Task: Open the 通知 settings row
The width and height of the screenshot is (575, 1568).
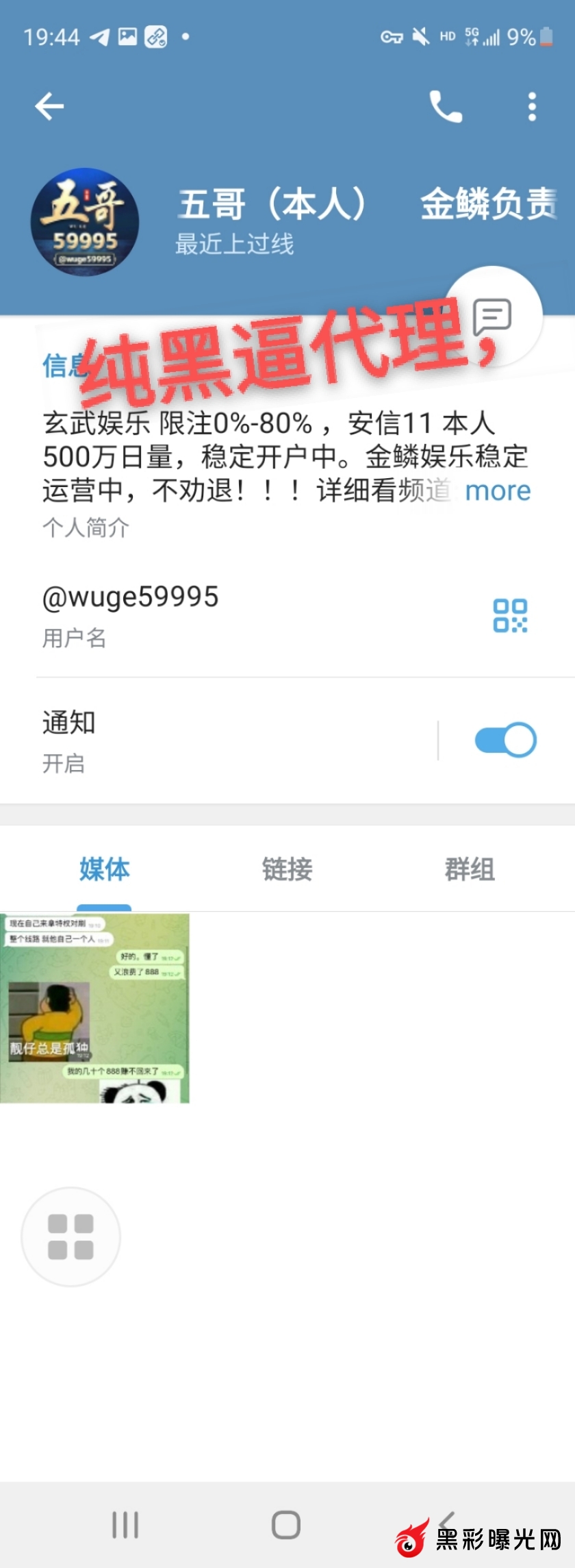Action: [205, 740]
